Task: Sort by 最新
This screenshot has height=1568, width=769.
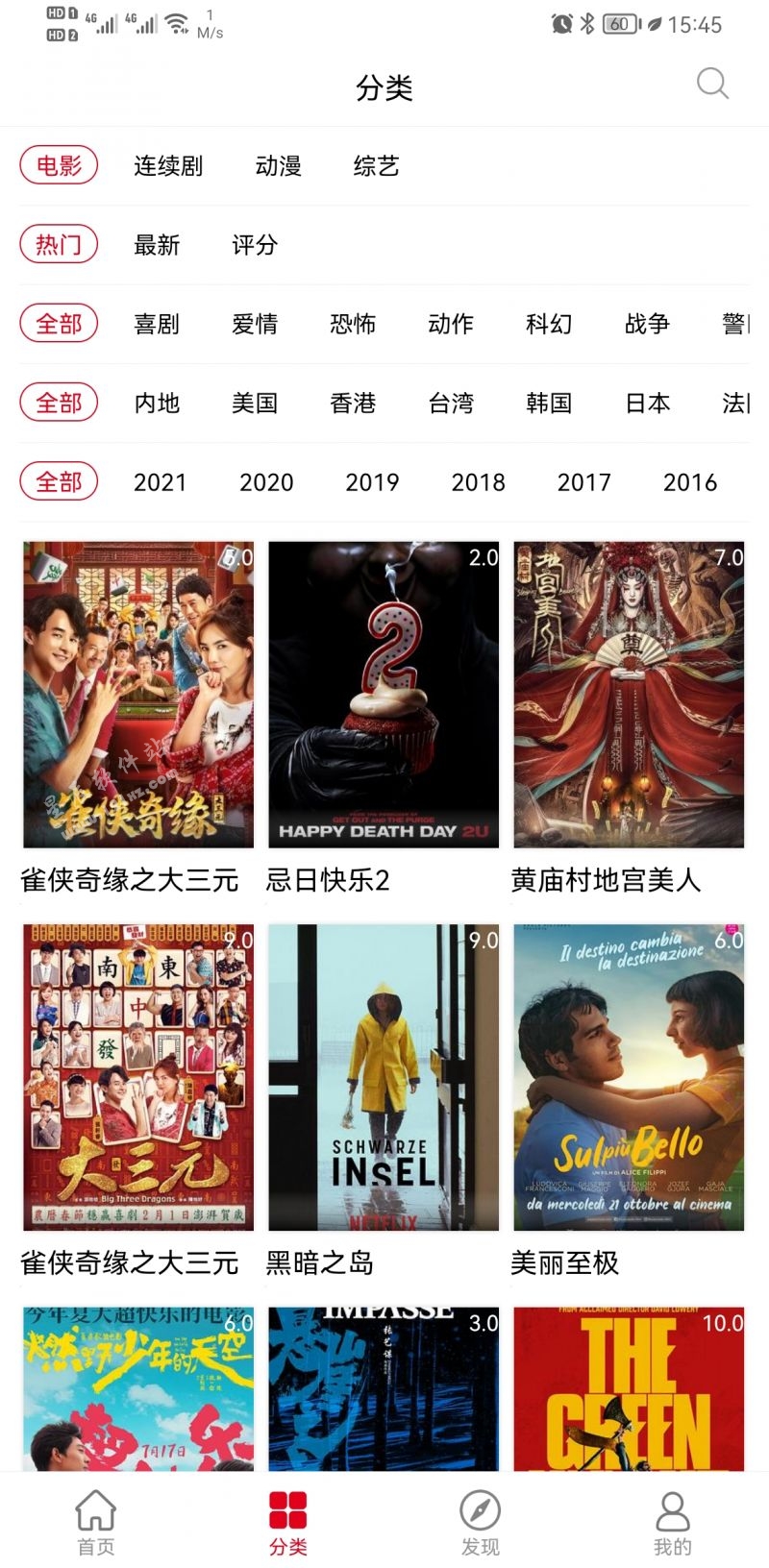Action: pyautogui.click(x=157, y=245)
